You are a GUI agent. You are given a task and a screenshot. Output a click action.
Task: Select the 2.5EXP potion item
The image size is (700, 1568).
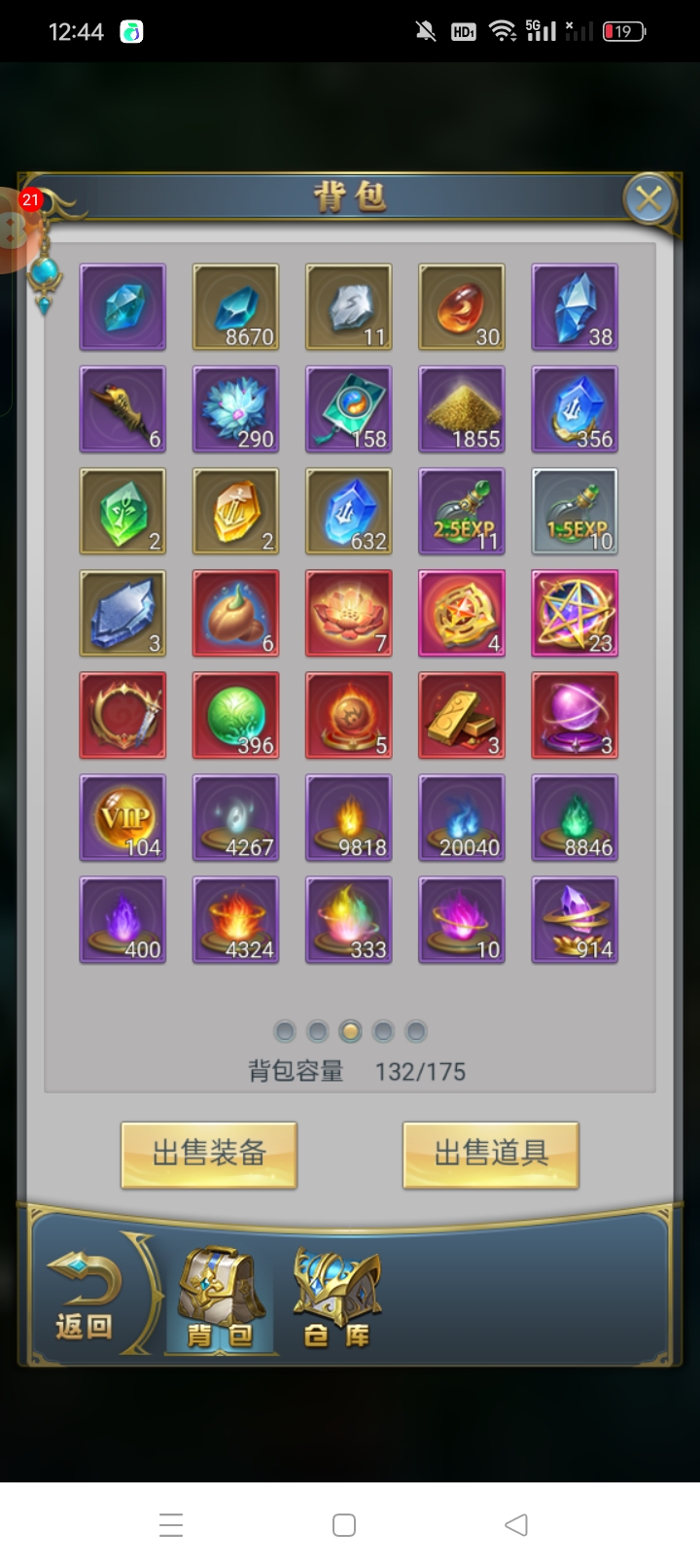click(x=462, y=512)
